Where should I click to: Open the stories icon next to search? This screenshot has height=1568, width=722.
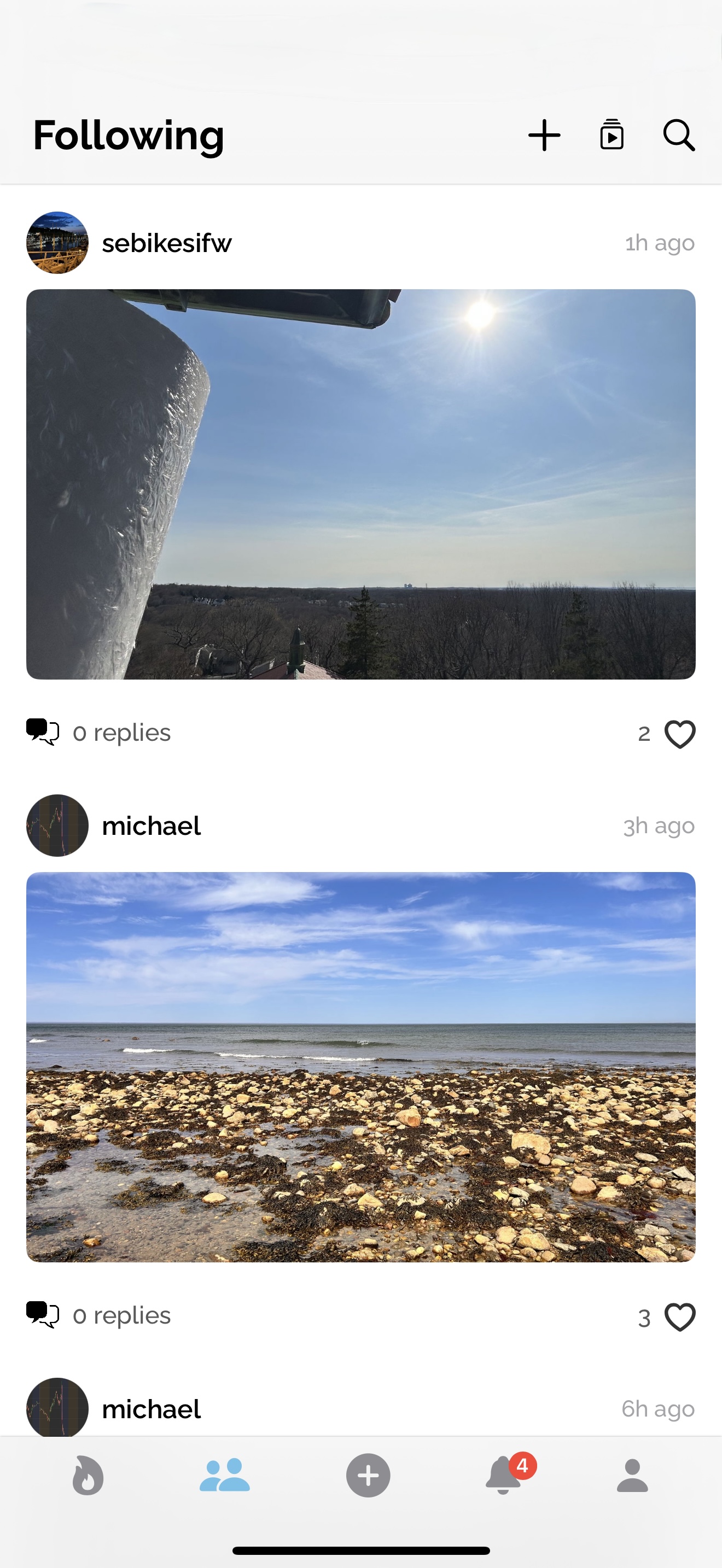(612, 135)
